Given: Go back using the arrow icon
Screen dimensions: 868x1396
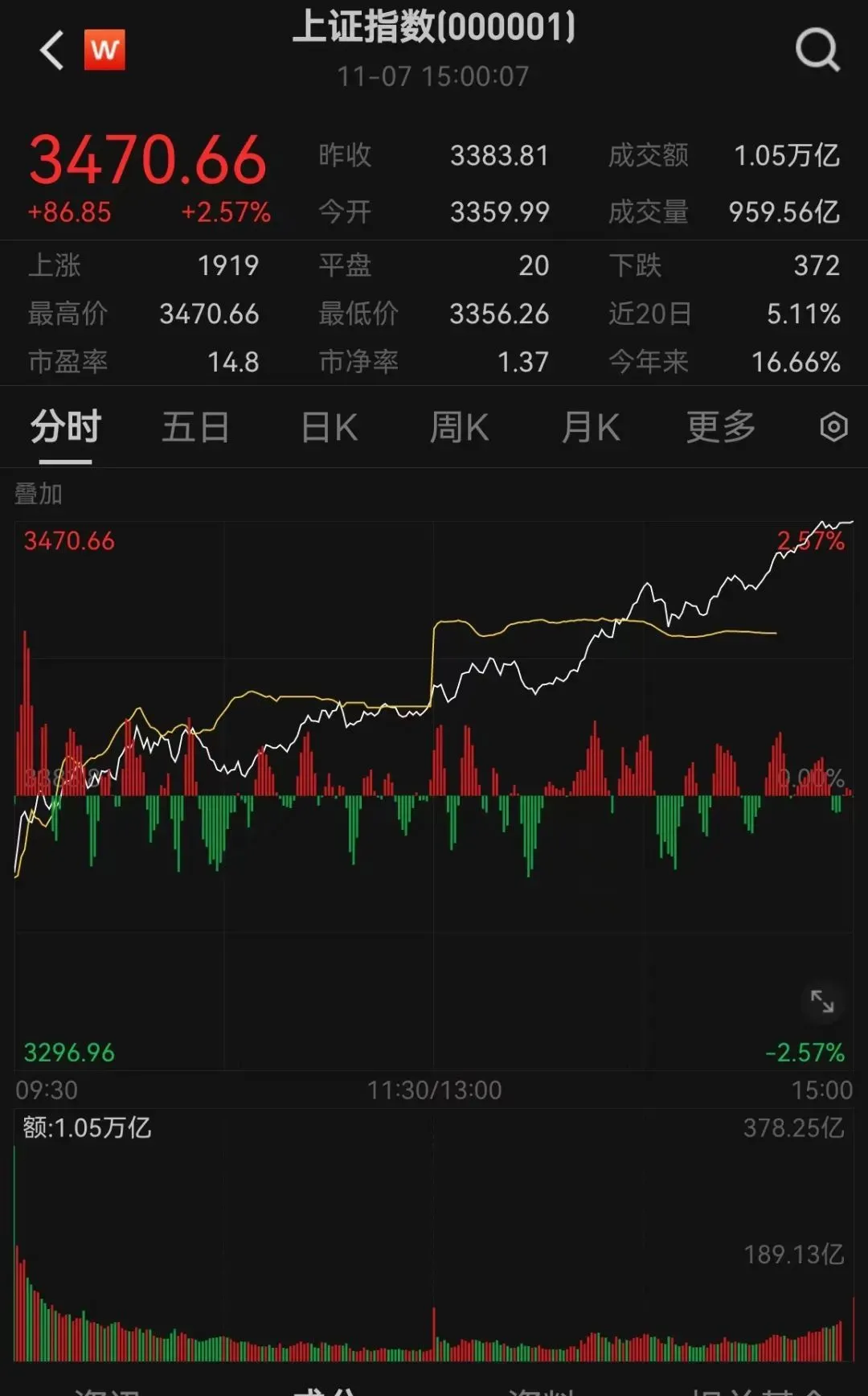Looking at the screenshot, I should [x=52, y=51].
